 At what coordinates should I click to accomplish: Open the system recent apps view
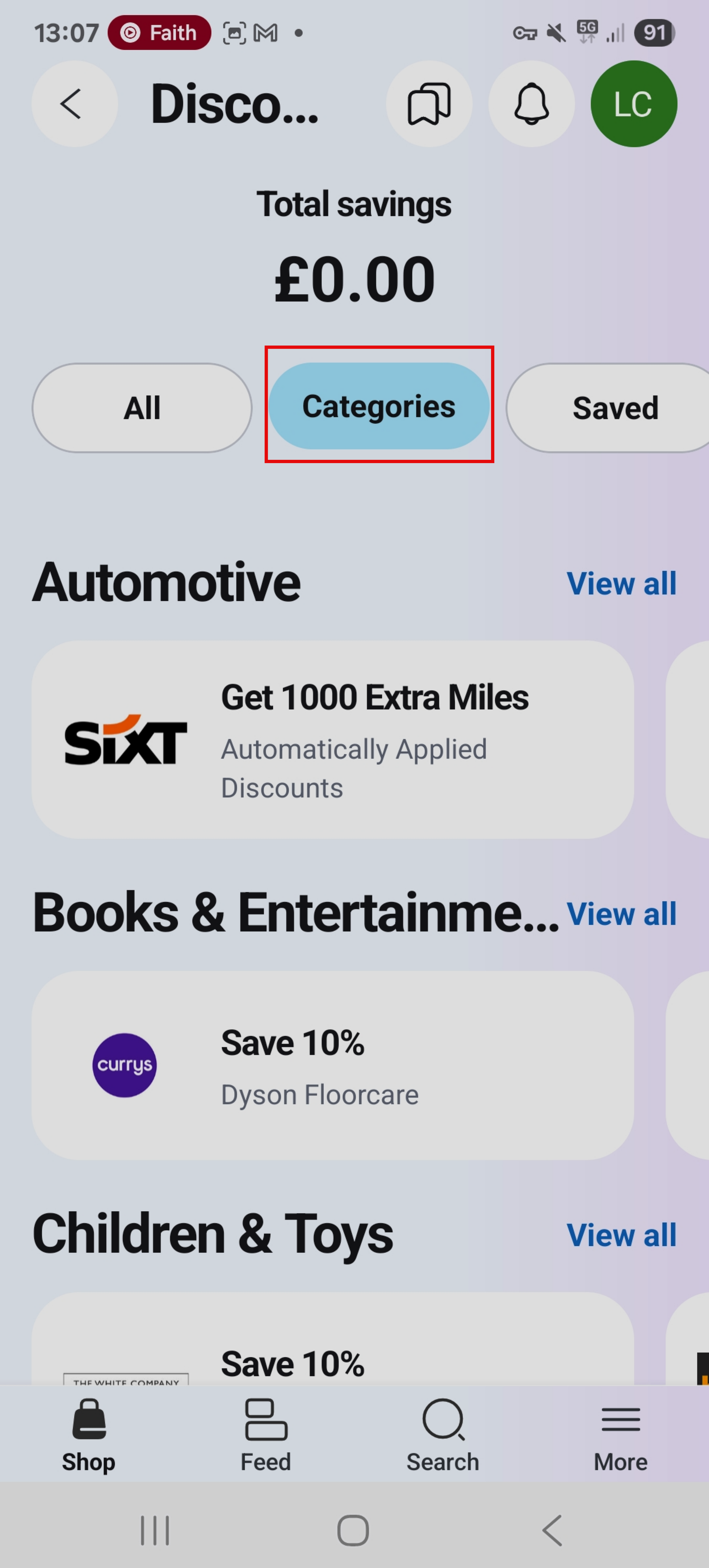155,1530
